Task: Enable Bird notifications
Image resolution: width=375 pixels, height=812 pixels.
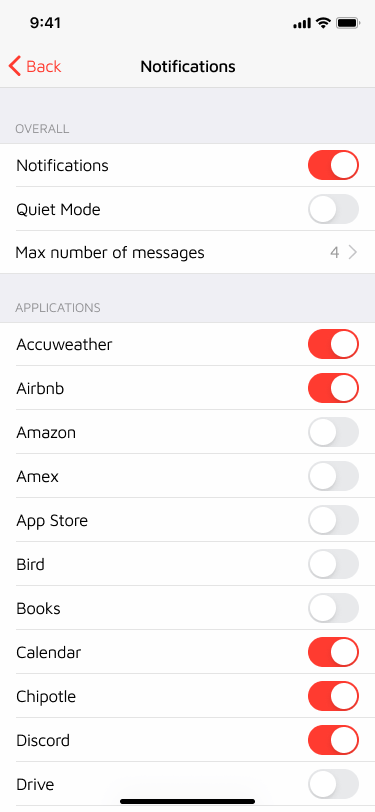Action: point(333,564)
